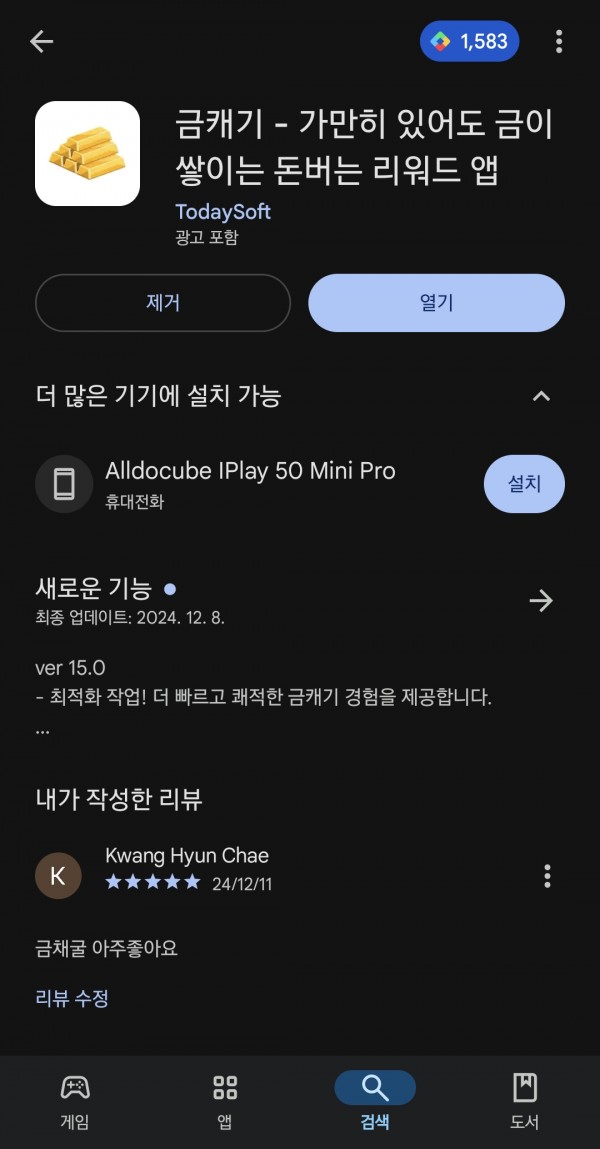The height and width of the screenshot is (1149, 600).
Task: Open options menu for my review
Action: 547,876
